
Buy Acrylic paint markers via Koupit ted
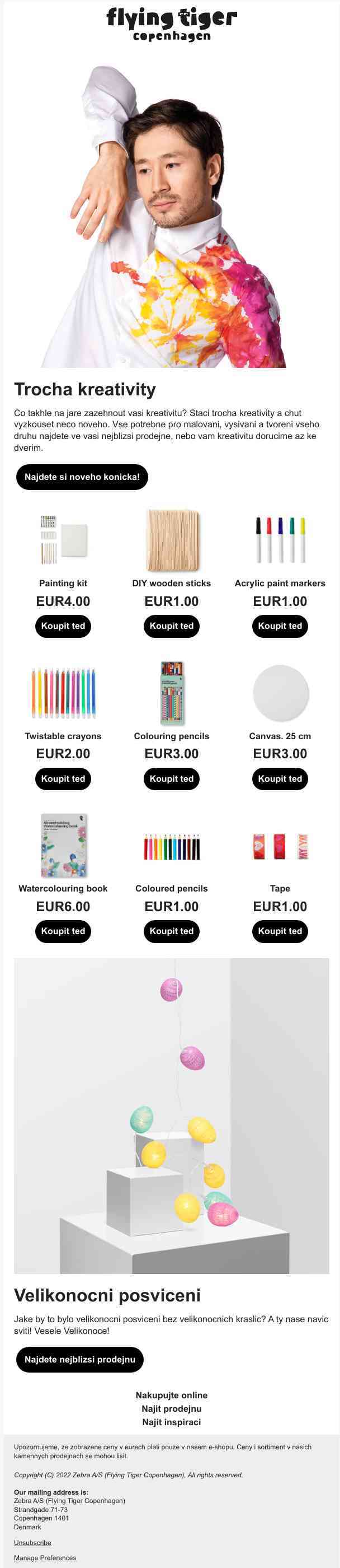point(280,626)
